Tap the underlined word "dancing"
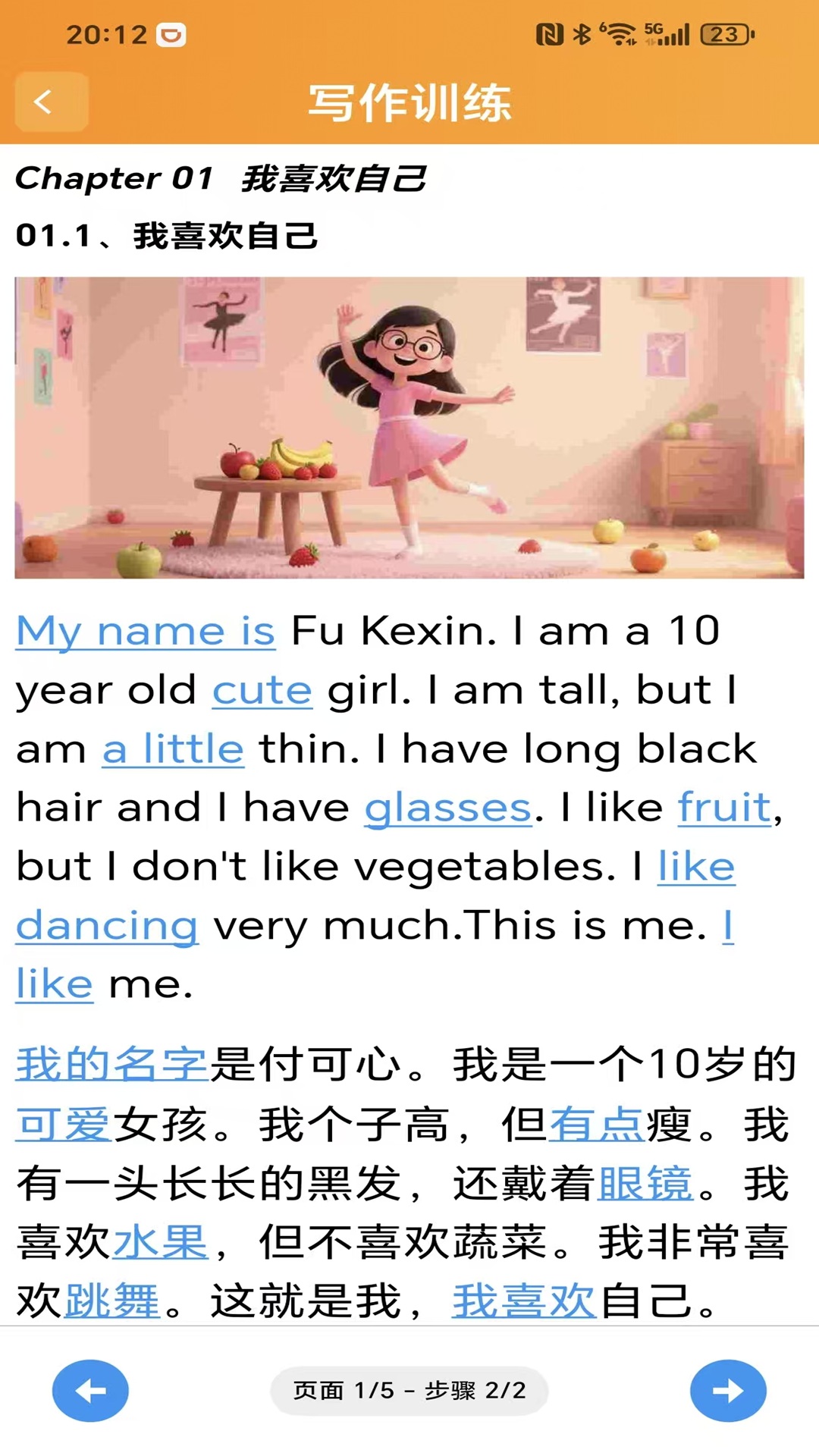Screen dimensions: 819x1456 click(x=108, y=926)
